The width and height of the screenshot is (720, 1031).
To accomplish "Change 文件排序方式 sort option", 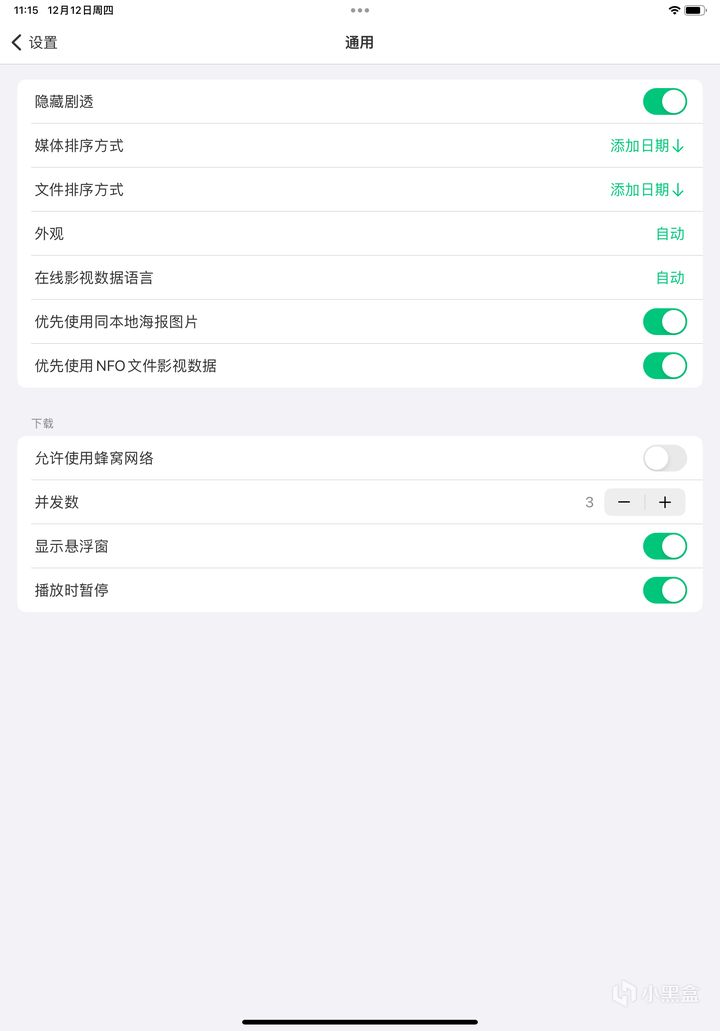I will click(647, 190).
